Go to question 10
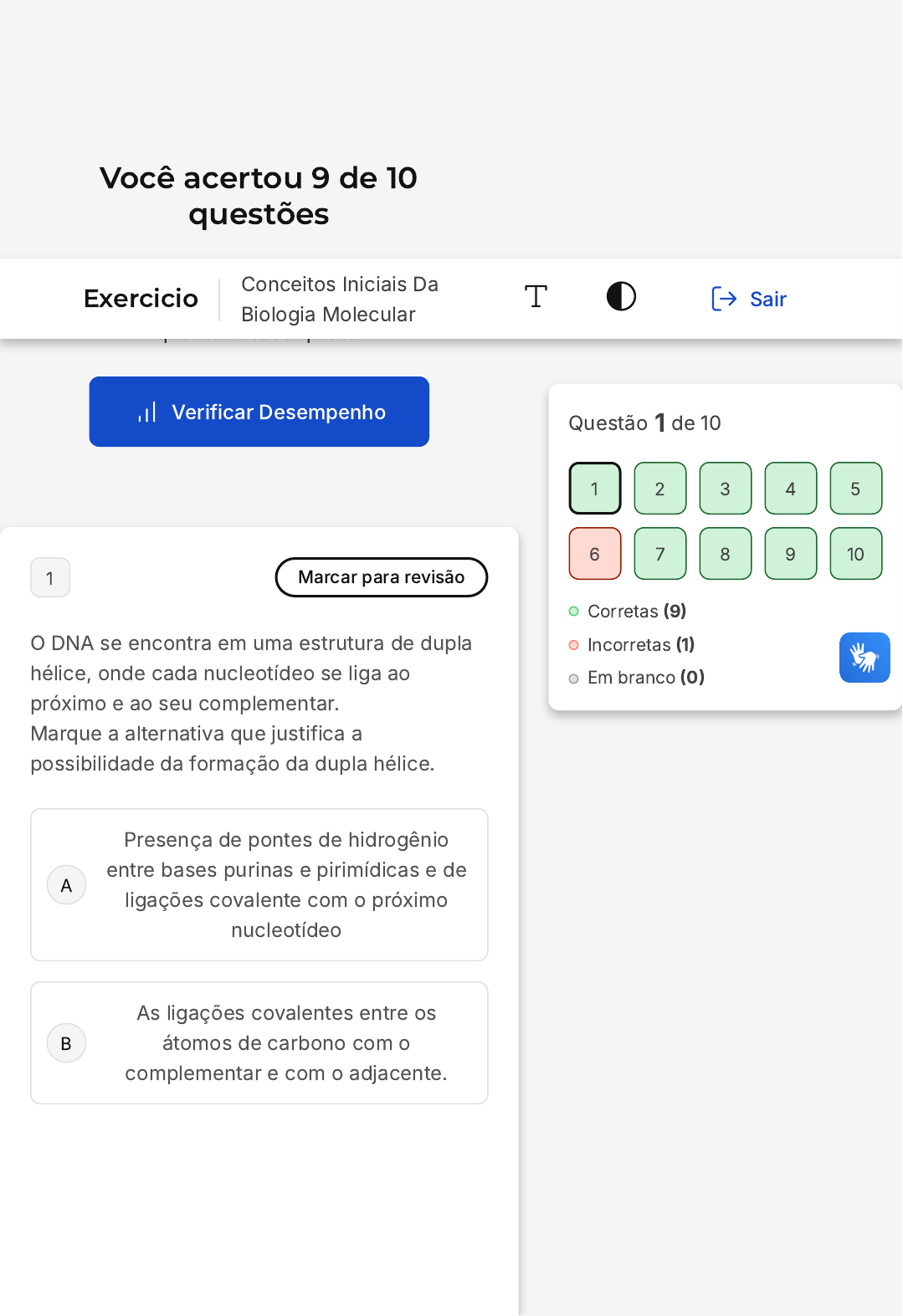 855,554
